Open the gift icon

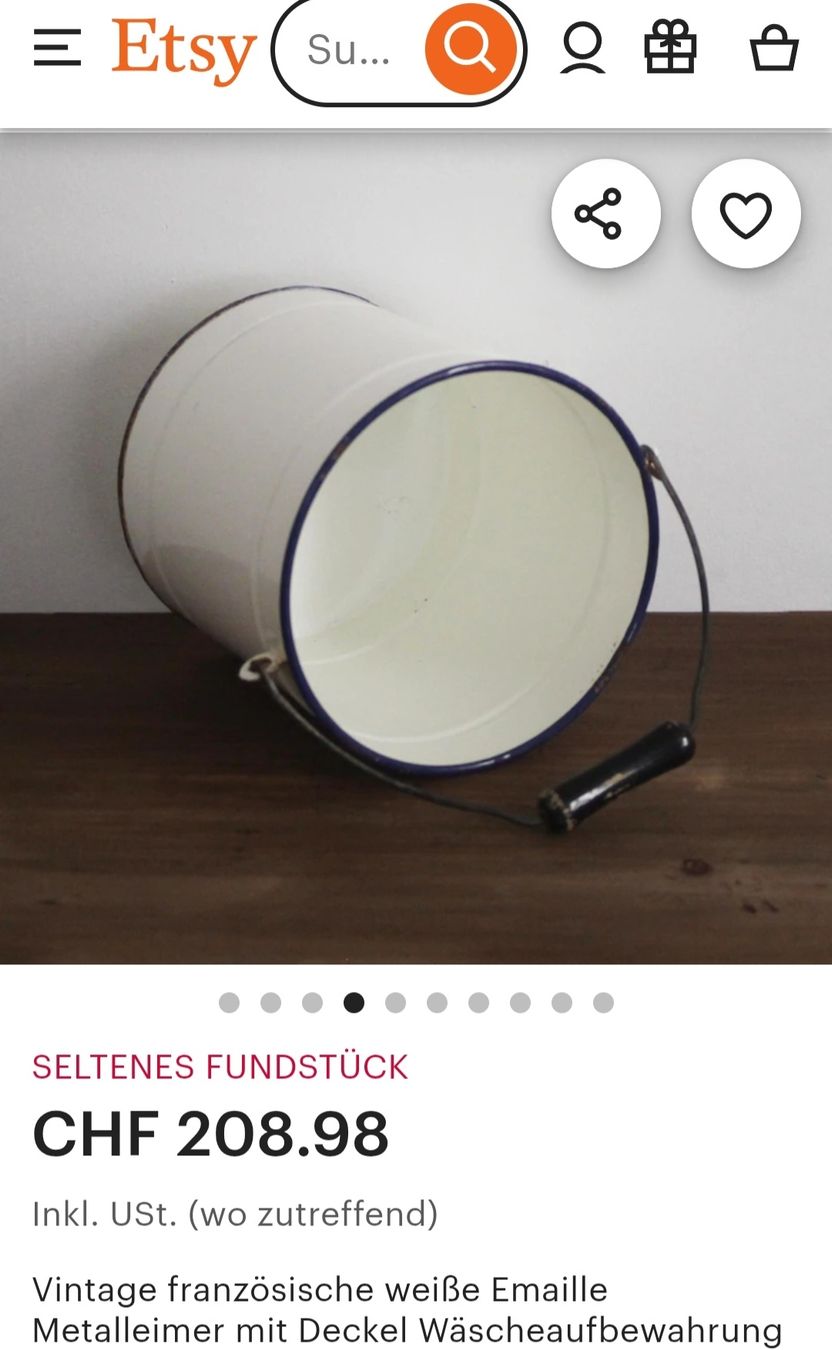tap(670, 49)
